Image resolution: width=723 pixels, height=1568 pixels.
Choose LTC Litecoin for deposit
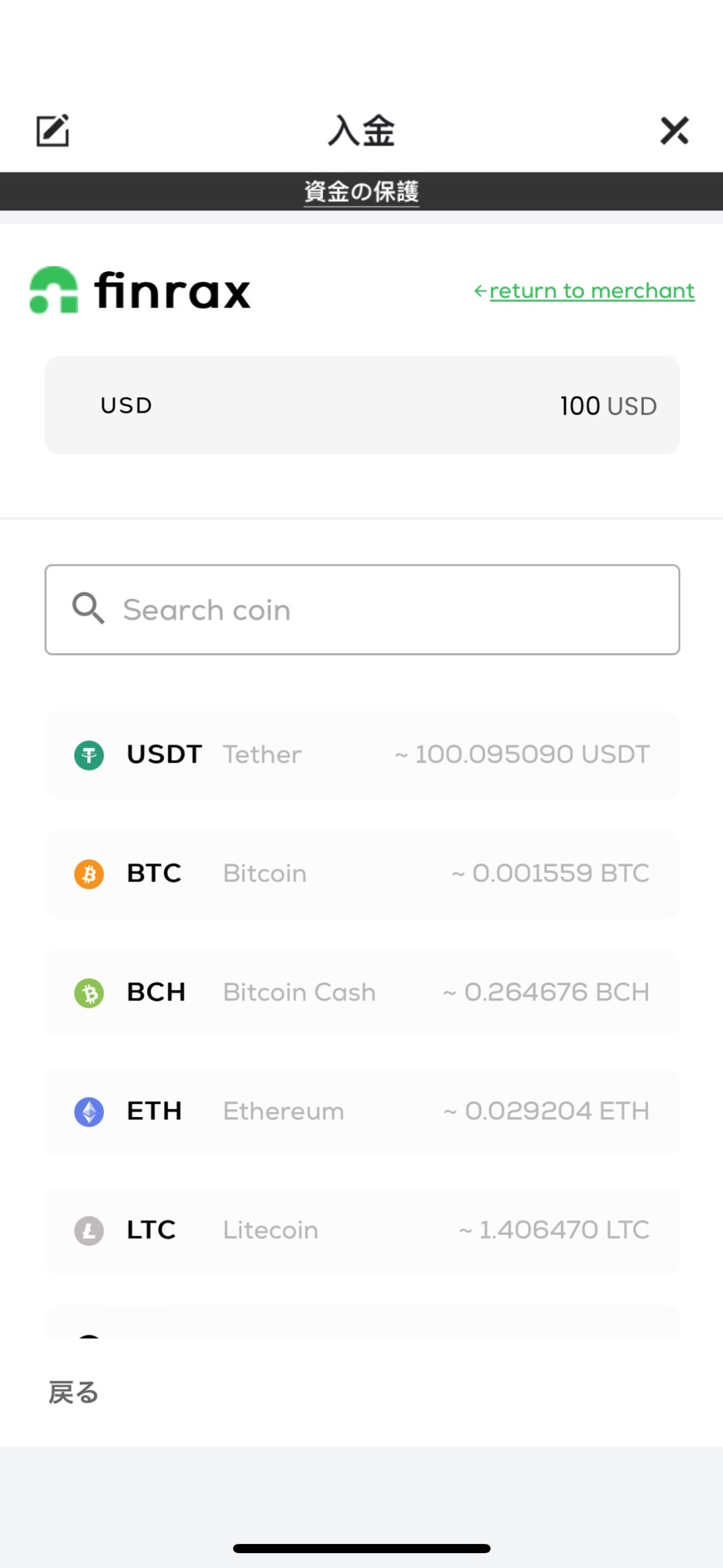click(x=362, y=1230)
